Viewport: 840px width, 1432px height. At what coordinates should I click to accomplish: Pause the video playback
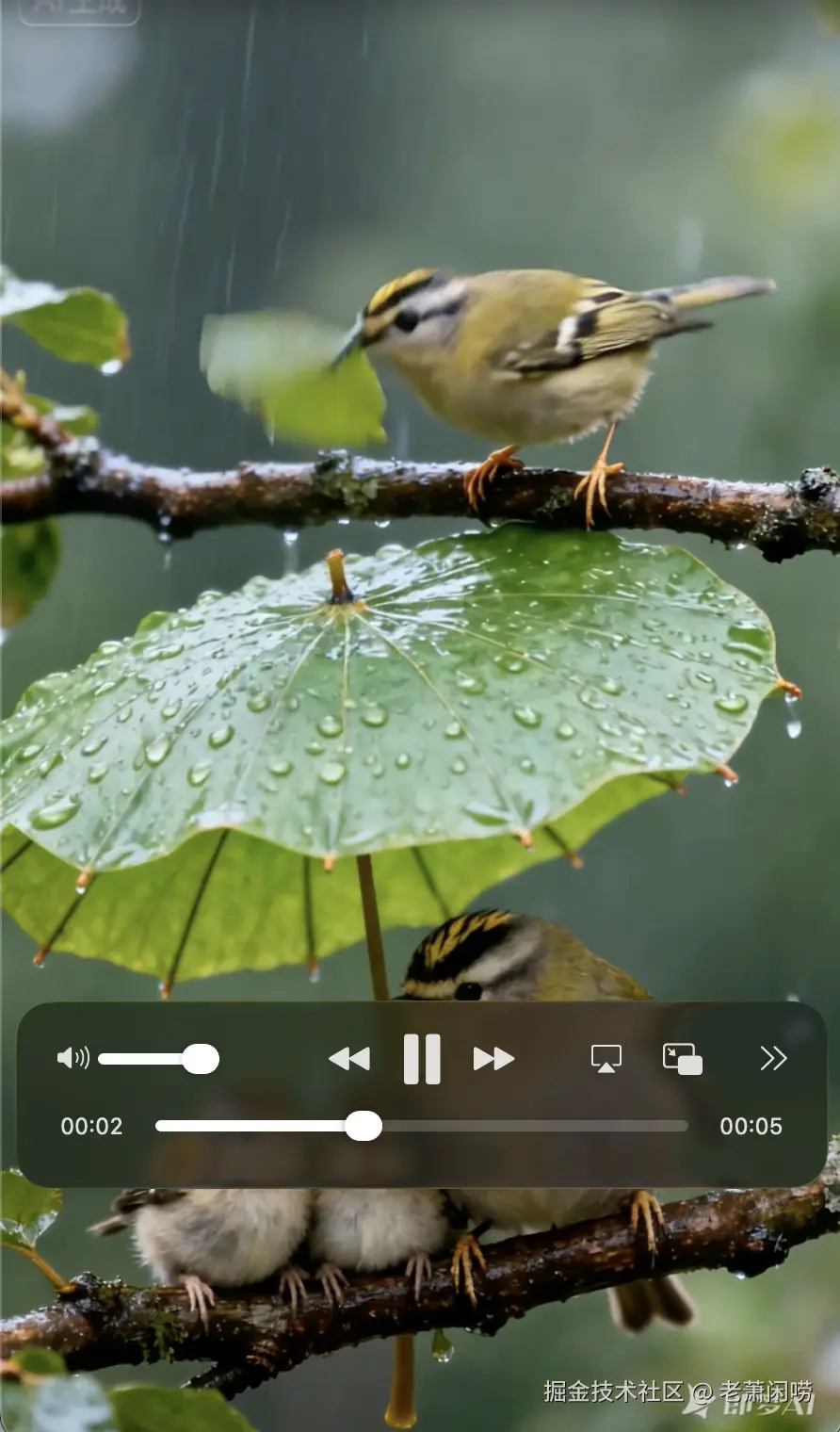(x=422, y=1059)
